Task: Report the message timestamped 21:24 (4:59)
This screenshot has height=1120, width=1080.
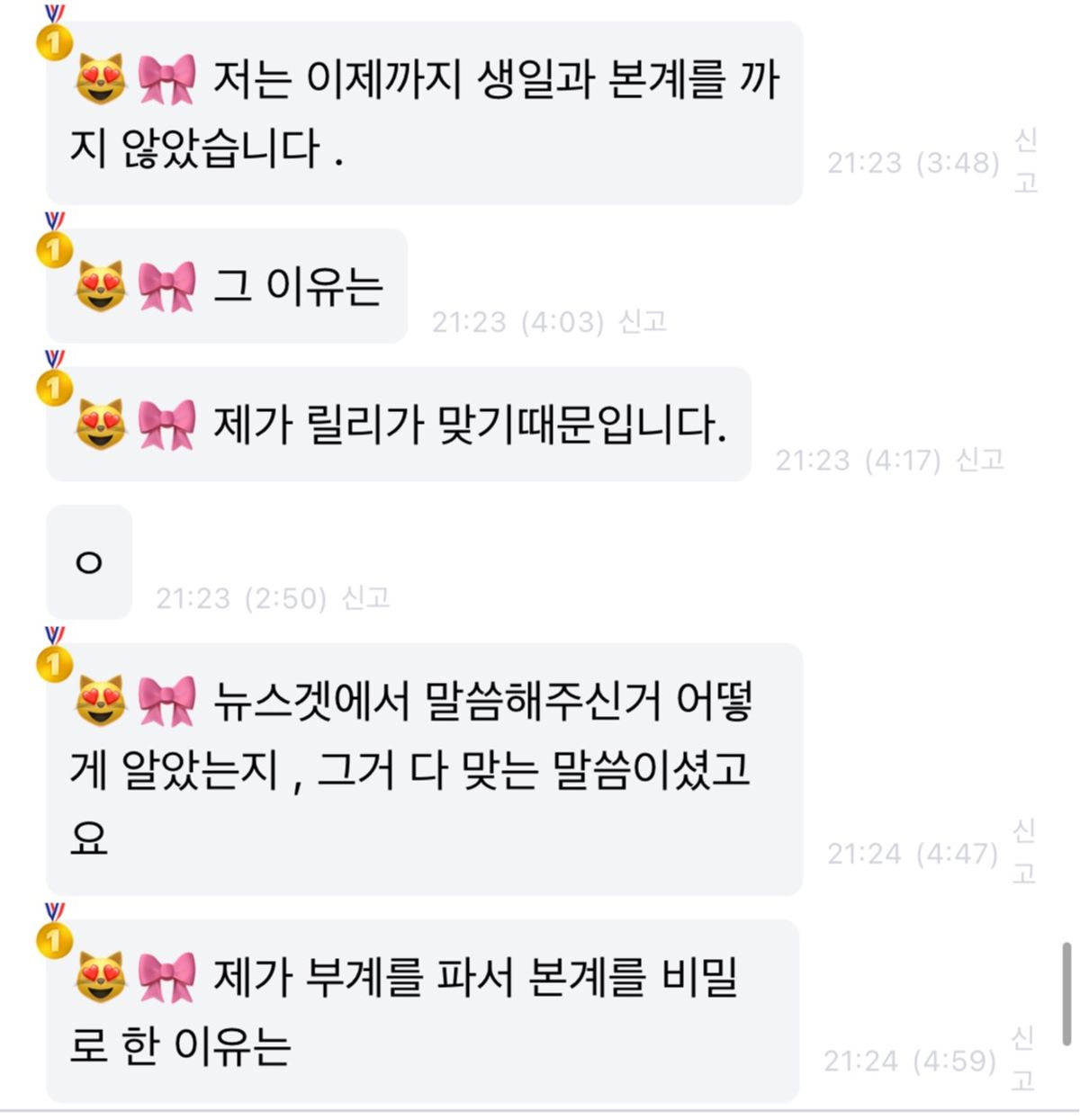Action: (1021, 1059)
